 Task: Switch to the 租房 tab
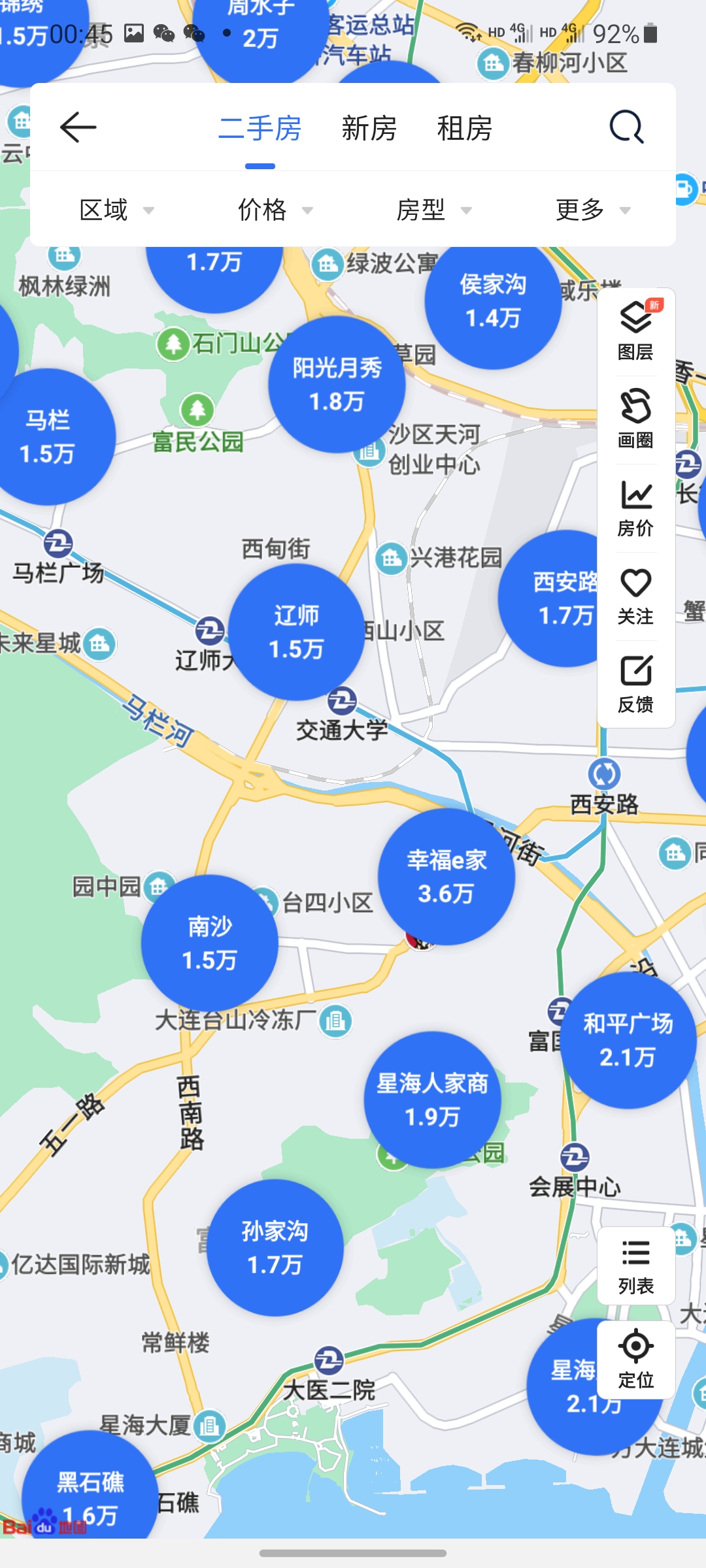pos(465,129)
